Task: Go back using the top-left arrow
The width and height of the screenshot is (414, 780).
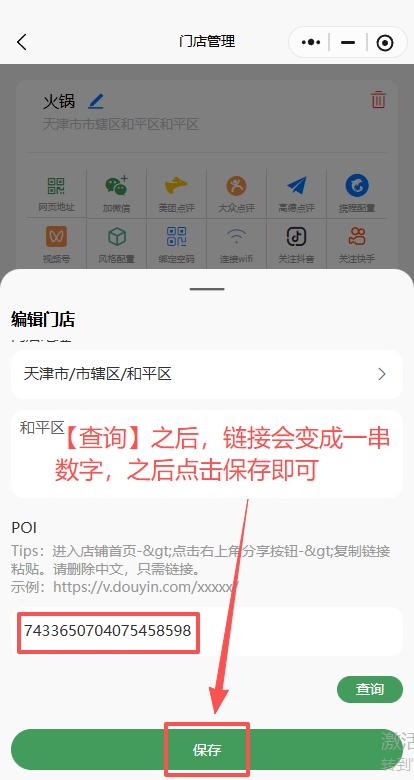Action: click(22, 42)
